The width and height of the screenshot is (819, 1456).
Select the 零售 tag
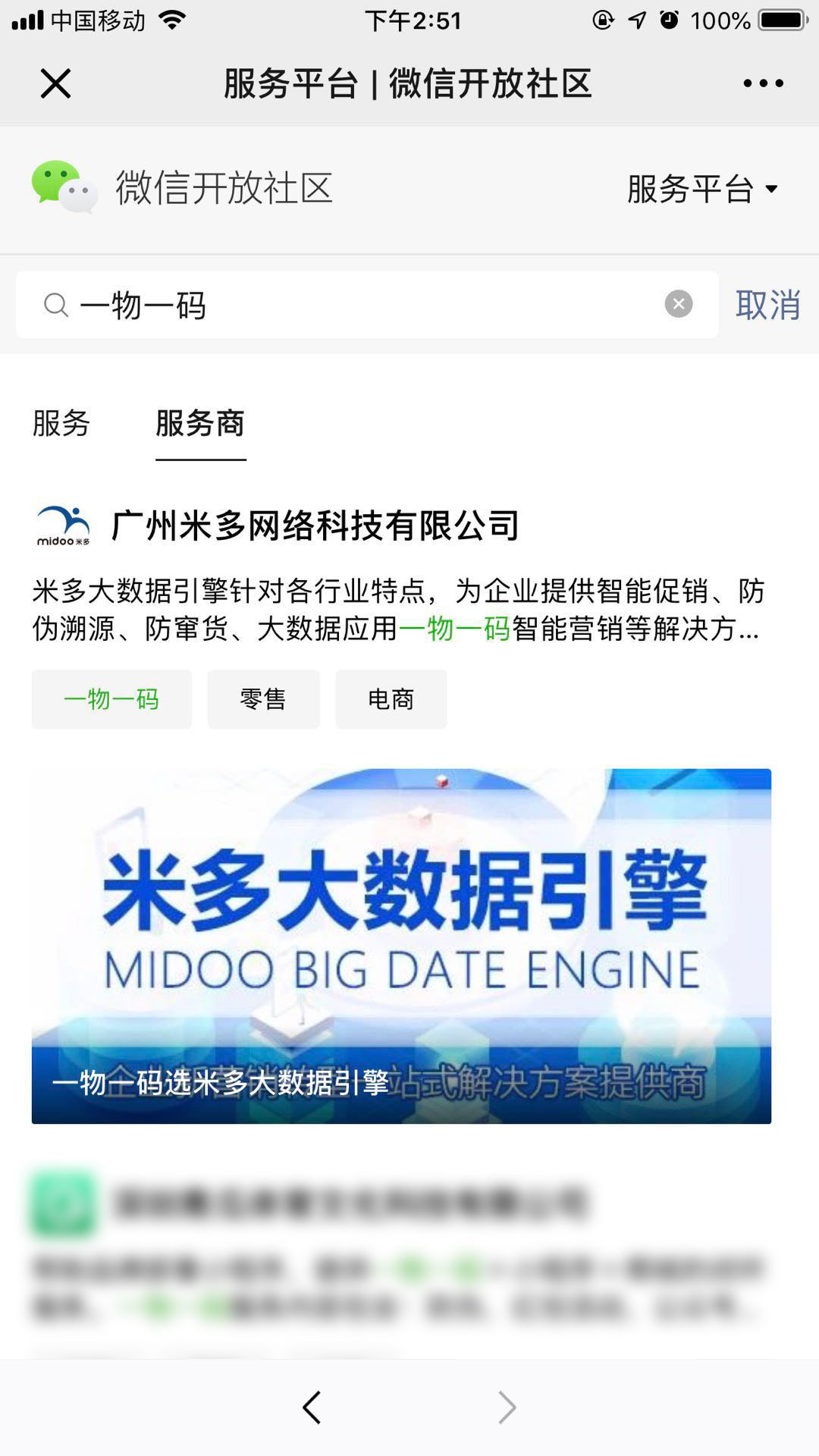[x=263, y=699]
